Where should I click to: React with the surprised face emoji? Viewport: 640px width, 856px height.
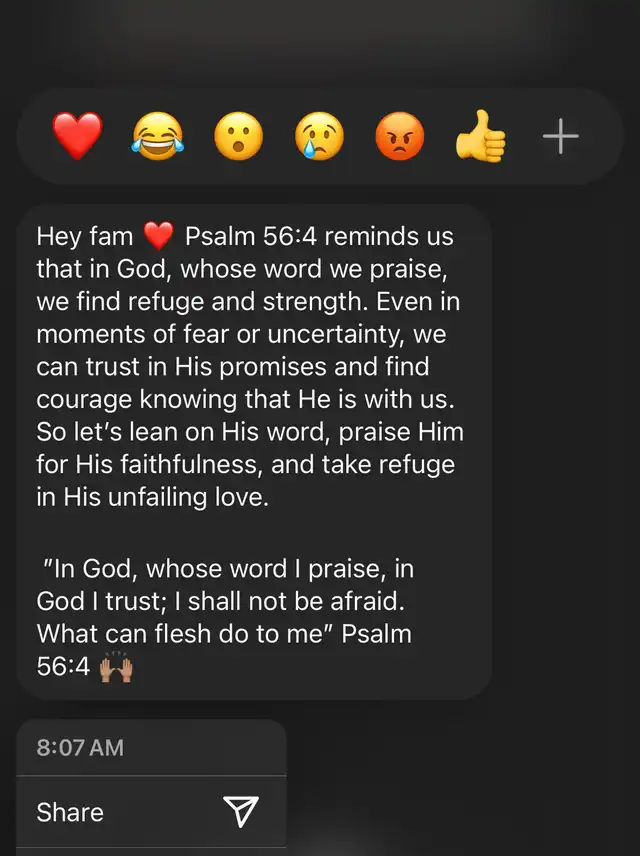coord(238,137)
